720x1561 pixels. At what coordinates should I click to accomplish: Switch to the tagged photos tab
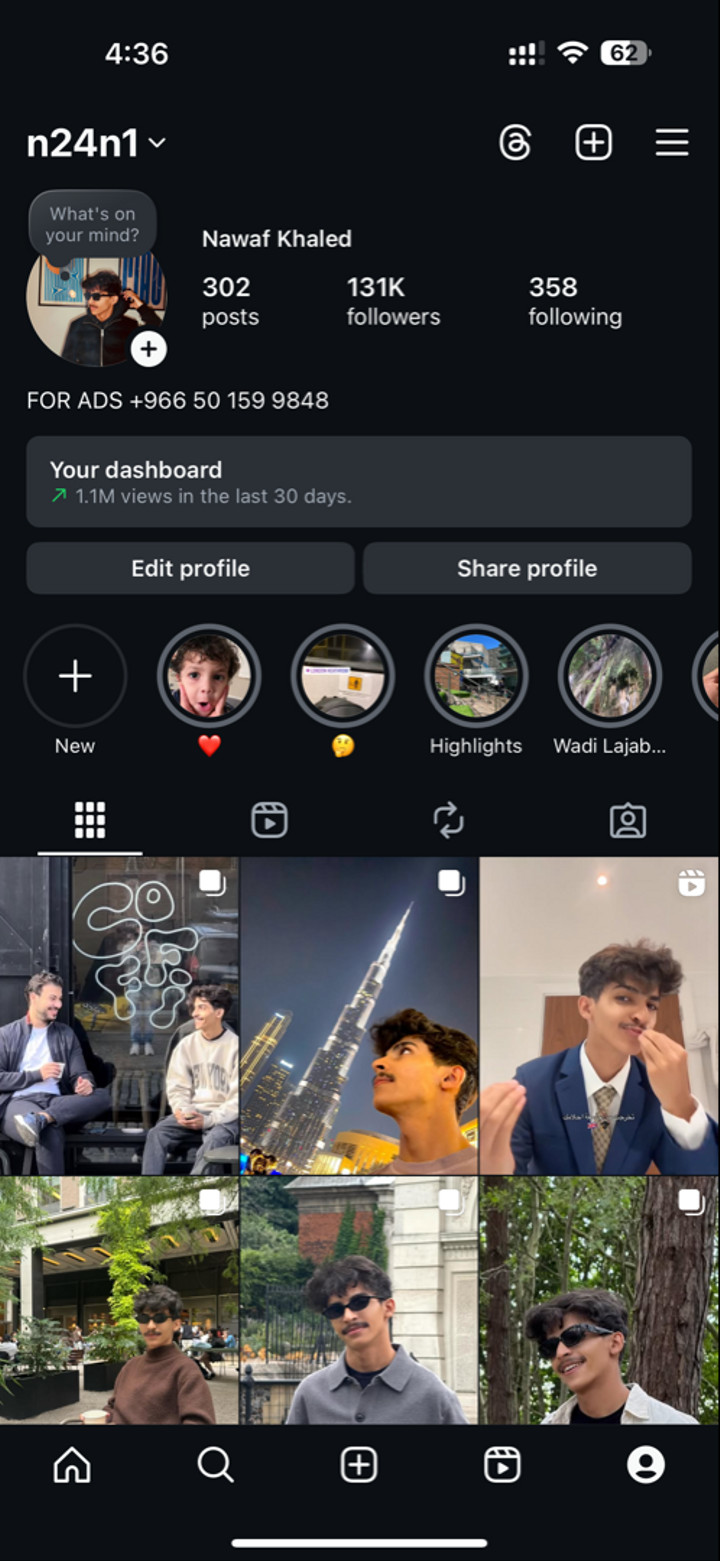628,821
